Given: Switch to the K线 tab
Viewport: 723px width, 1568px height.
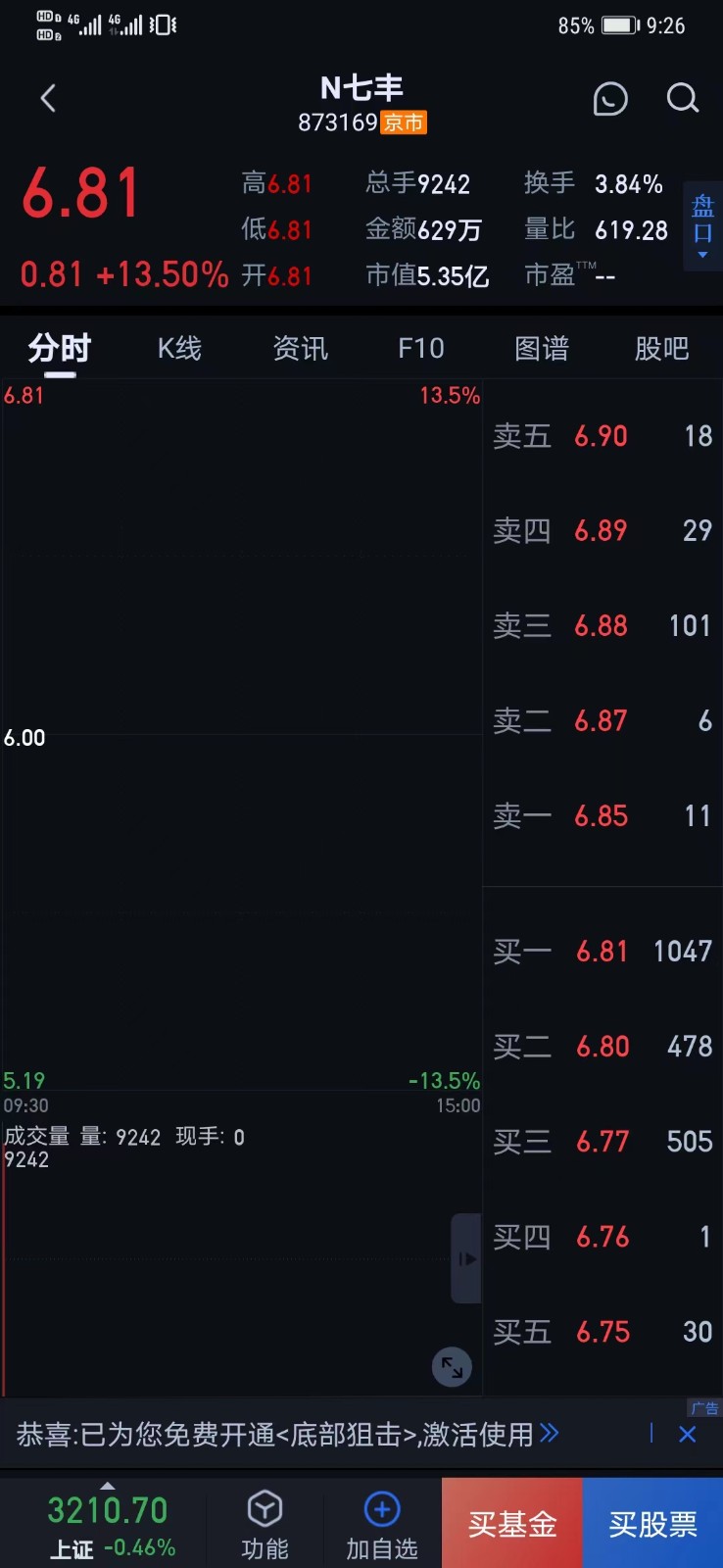Looking at the screenshot, I should [179, 348].
